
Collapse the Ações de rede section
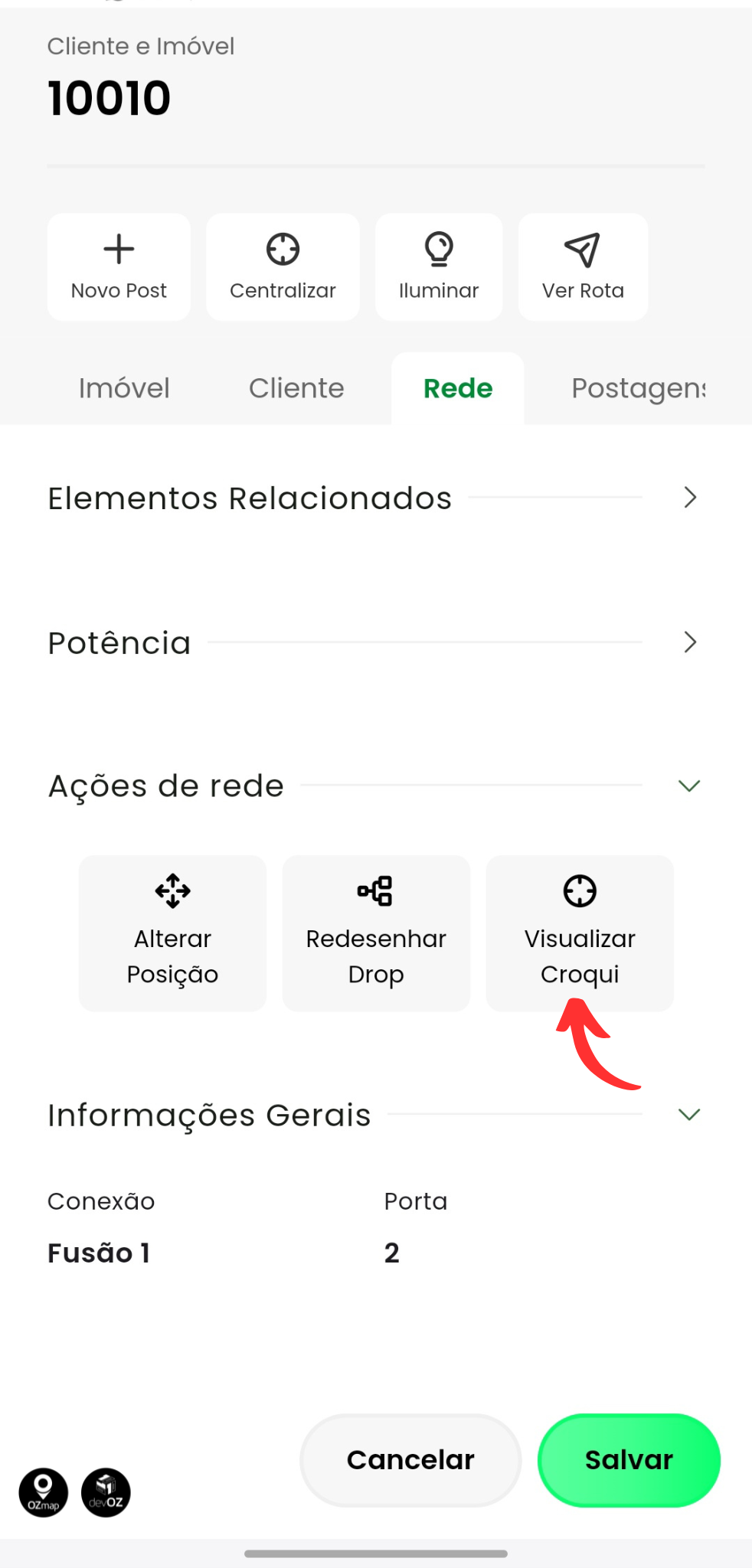(689, 786)
